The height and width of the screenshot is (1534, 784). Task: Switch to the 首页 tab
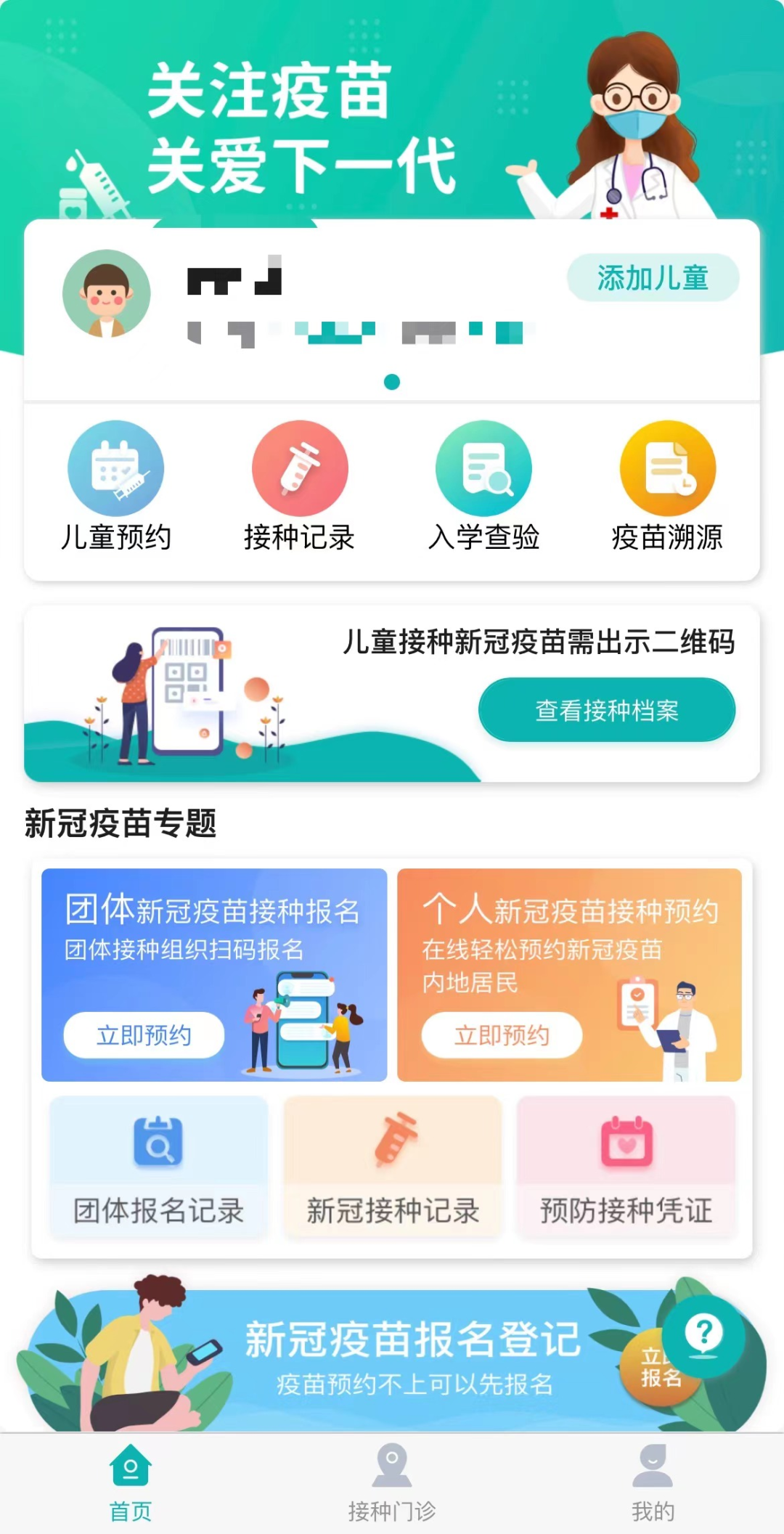click(x=131, y=1482)
